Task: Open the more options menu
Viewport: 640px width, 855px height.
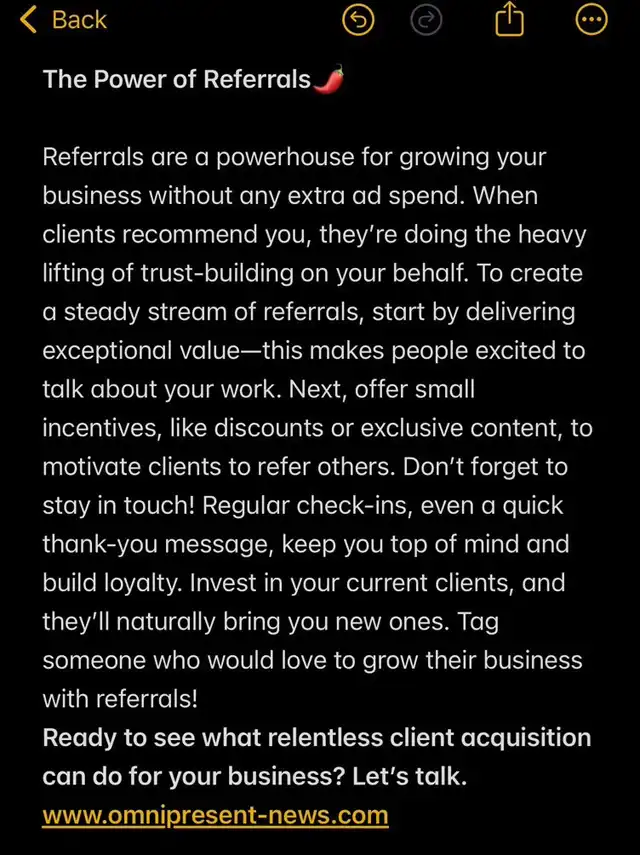Action: (592, 20)
